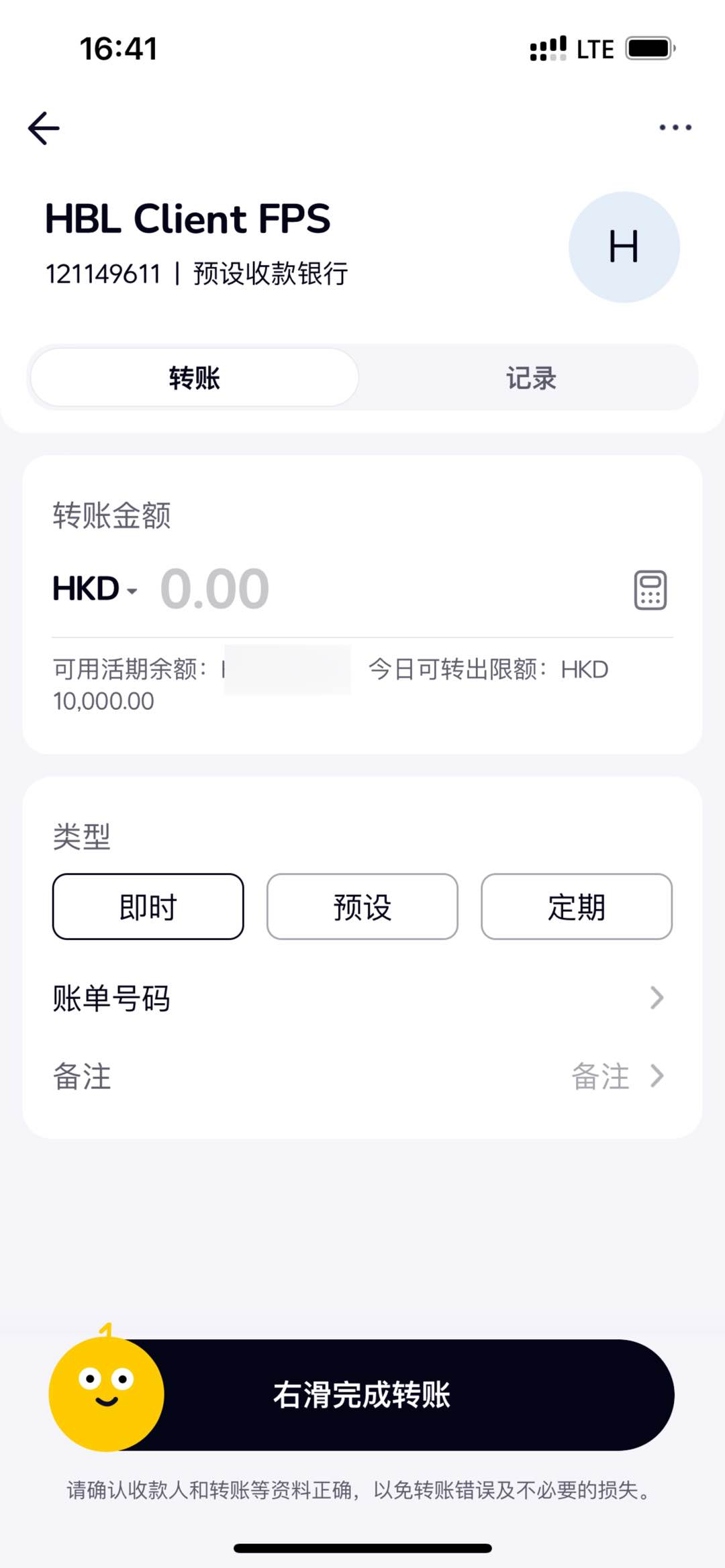Click the battery icon in status bar
The image size is (725, 1568).
pos(648,48)
